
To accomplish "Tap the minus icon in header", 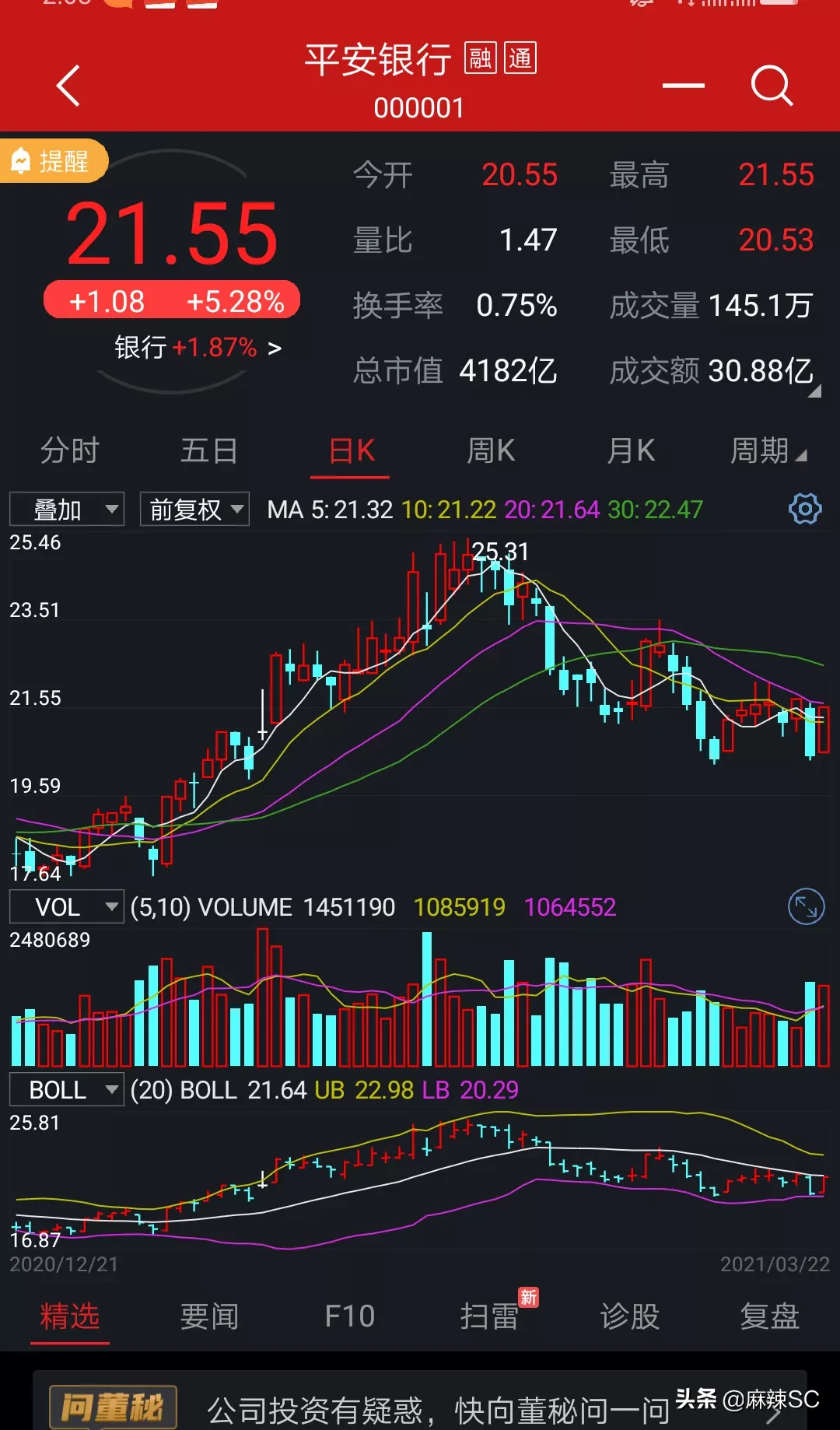I will coord(683,86).
